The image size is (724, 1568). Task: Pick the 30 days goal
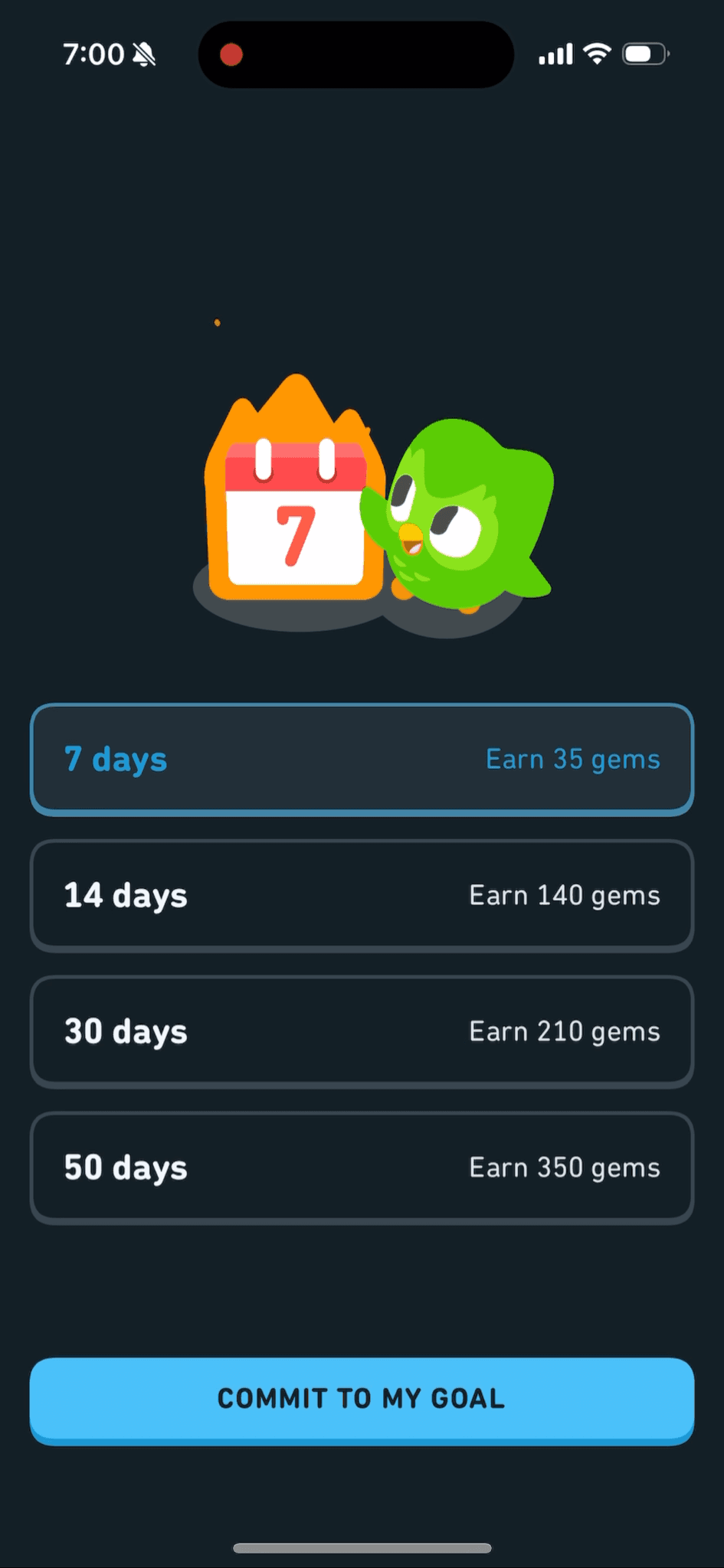pyautogui.click(x=362, y=1032)
